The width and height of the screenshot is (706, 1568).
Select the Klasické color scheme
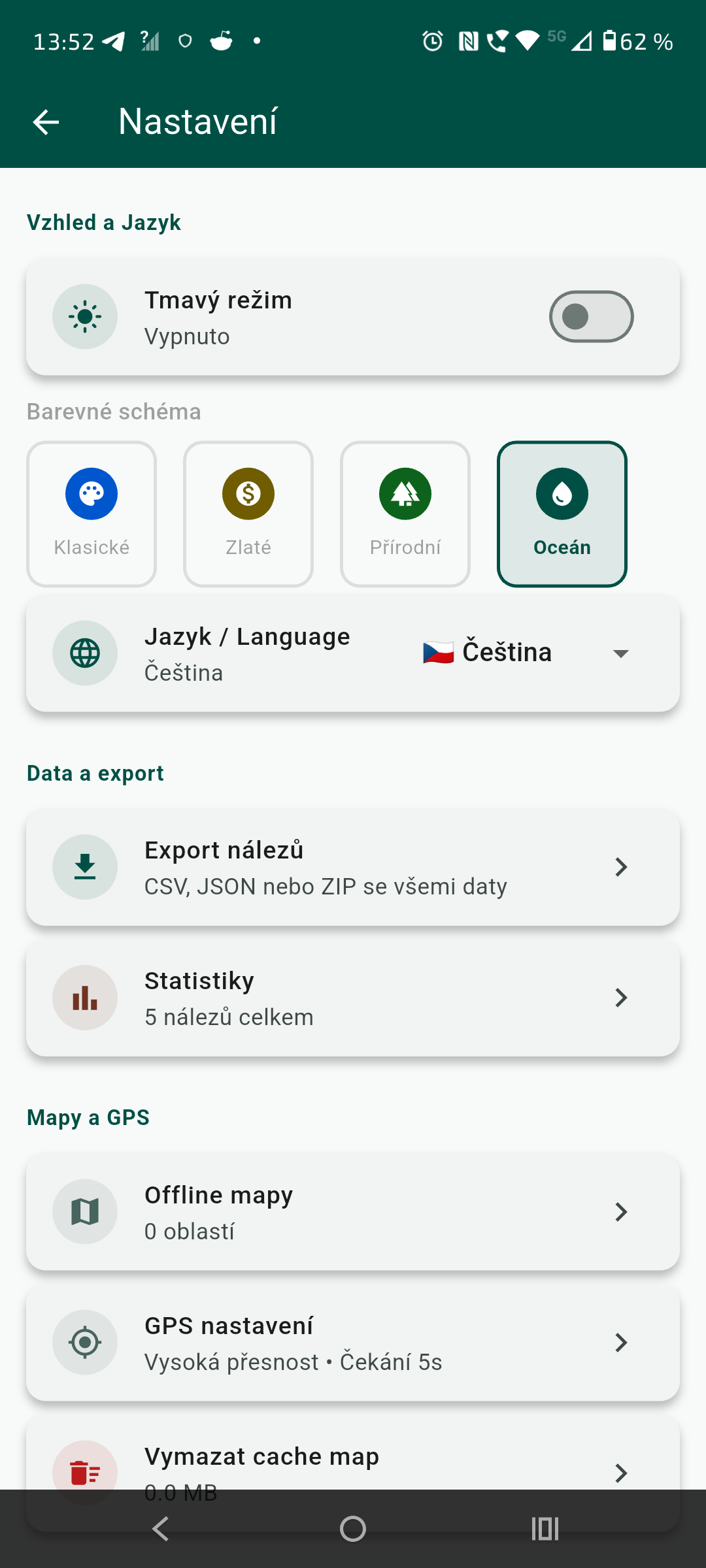[x=92, y=514]
